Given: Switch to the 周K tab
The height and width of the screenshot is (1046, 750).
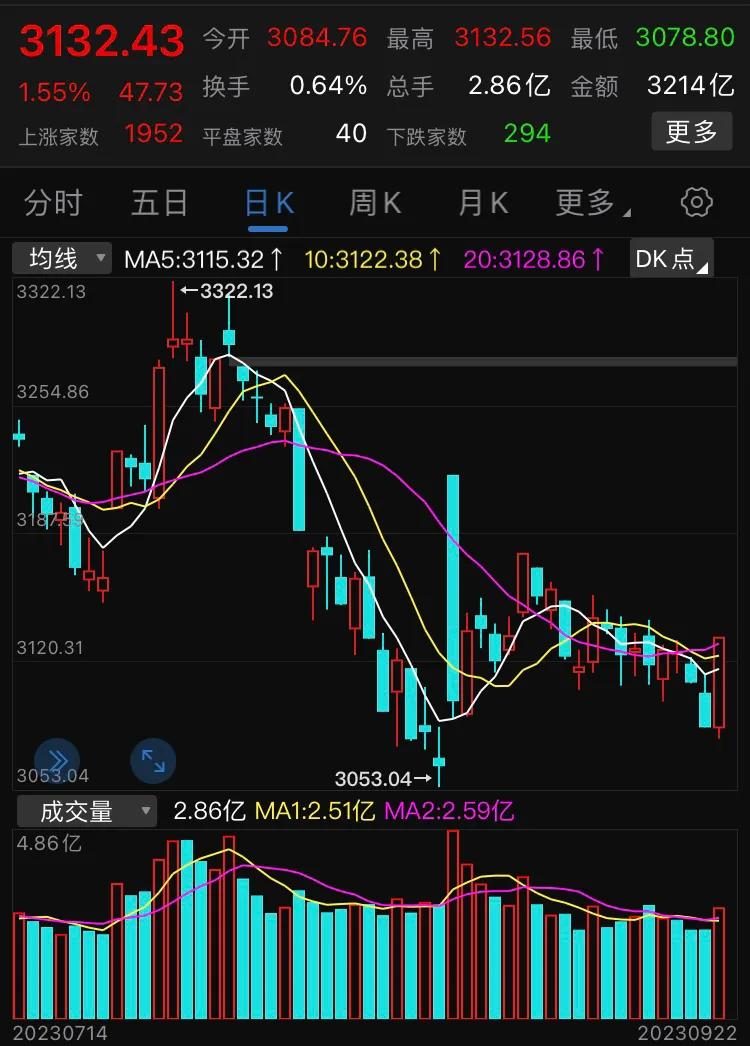Looking at the screenshot, I should pos(374,202).
